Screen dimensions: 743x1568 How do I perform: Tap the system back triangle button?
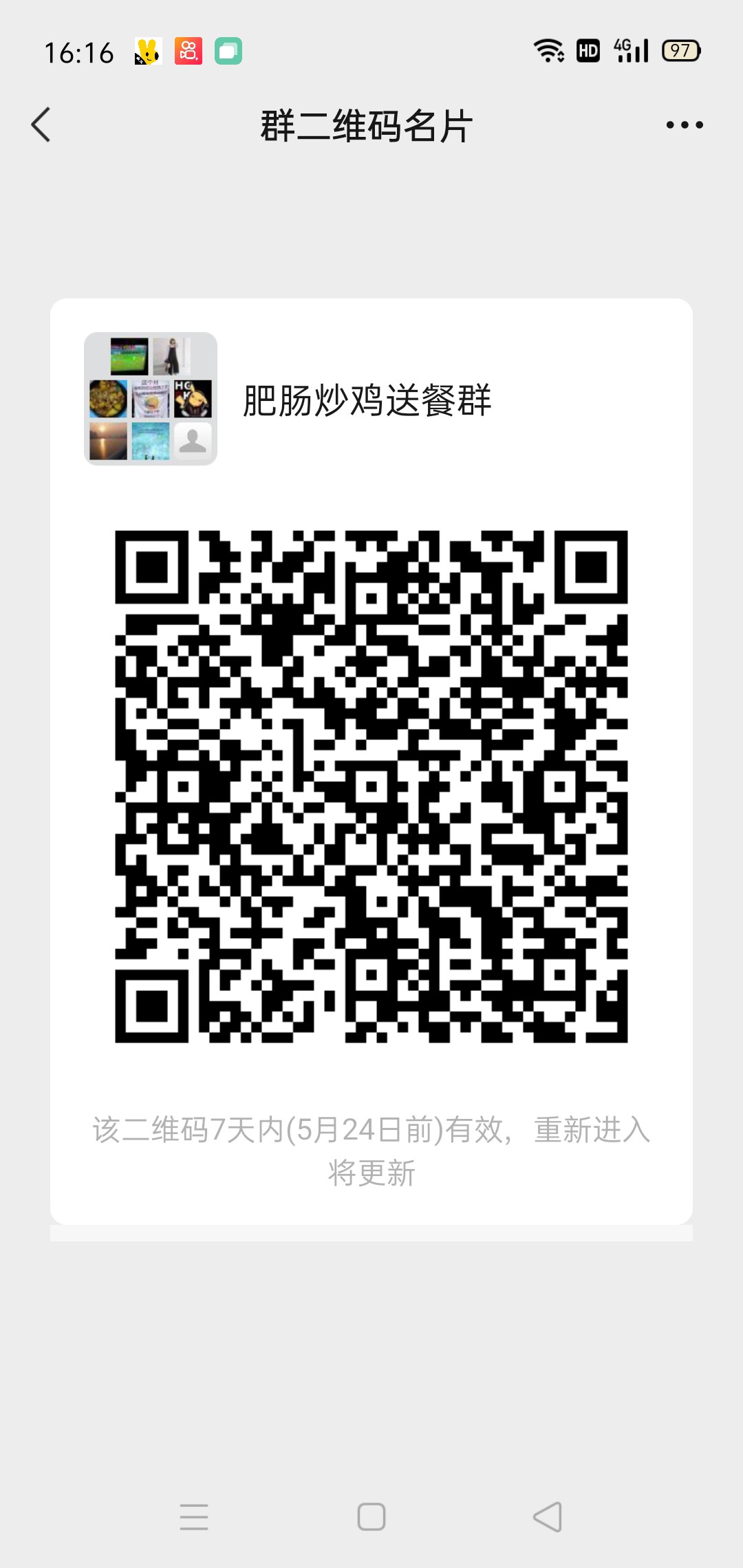tap(548, 1516)
